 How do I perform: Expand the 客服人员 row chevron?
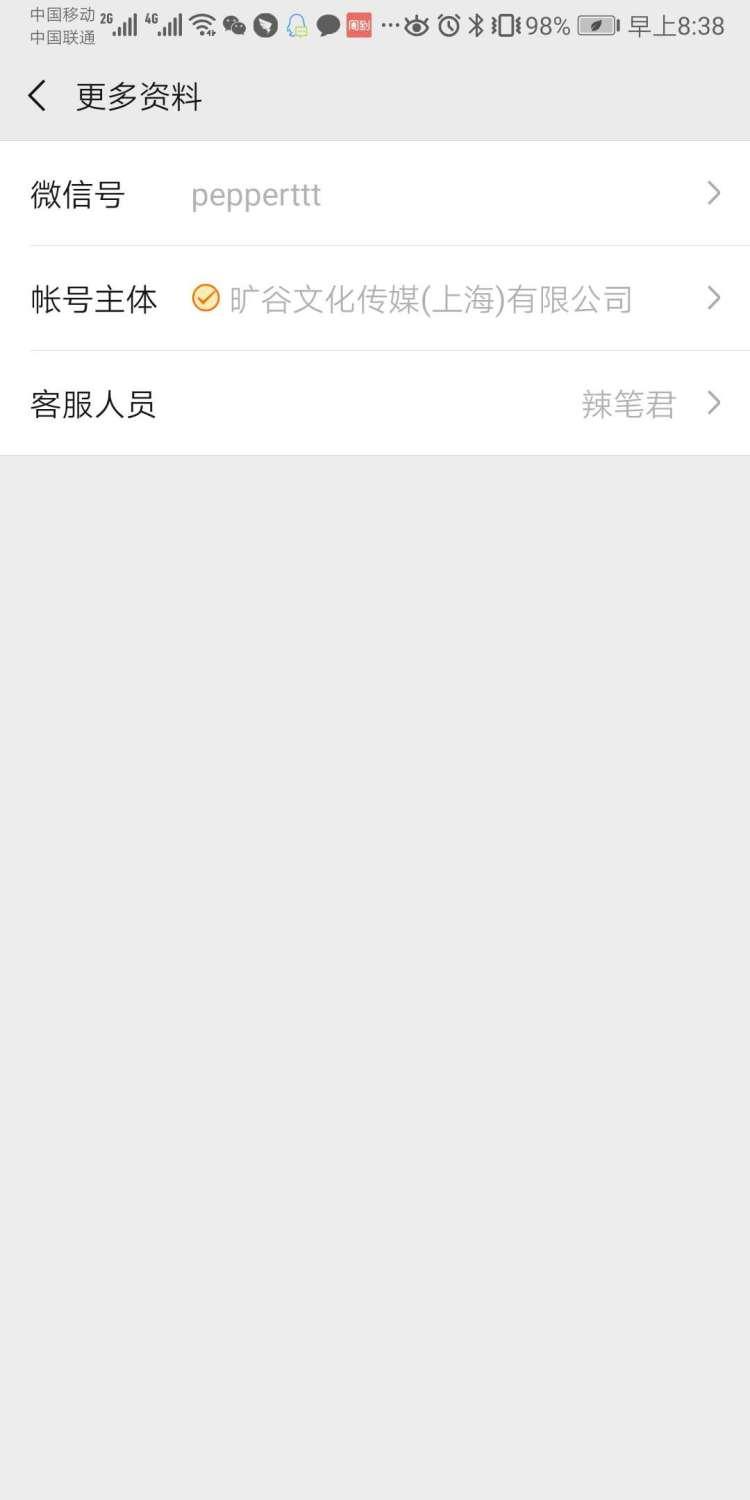point(714,403)
